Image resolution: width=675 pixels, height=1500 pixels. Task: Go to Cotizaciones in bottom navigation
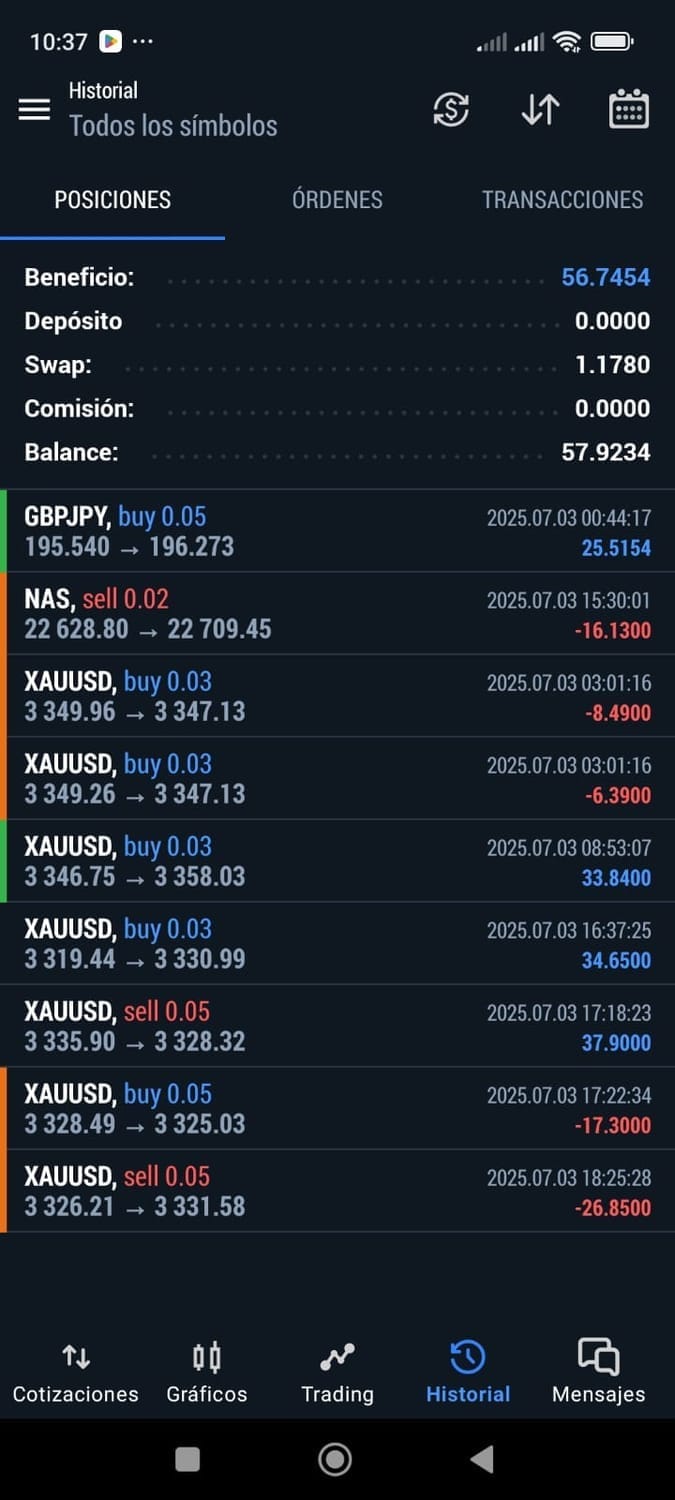pyautogui.click(x=76, y=1373)
